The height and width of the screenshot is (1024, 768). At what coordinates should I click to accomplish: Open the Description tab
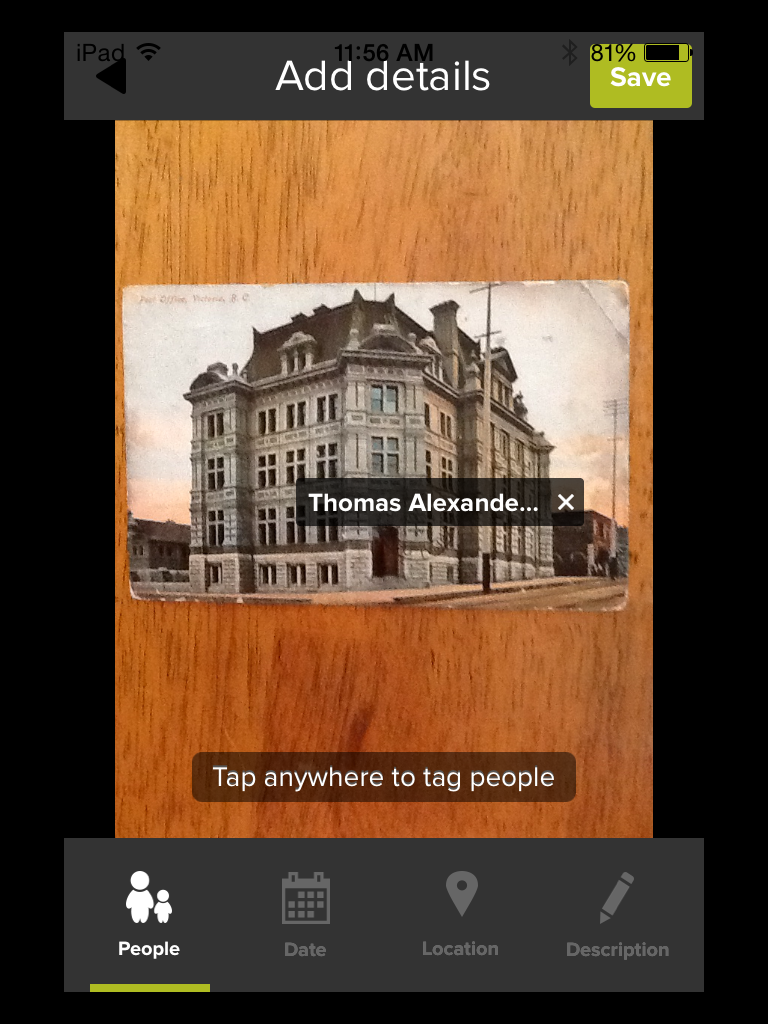tap(617, 915)
